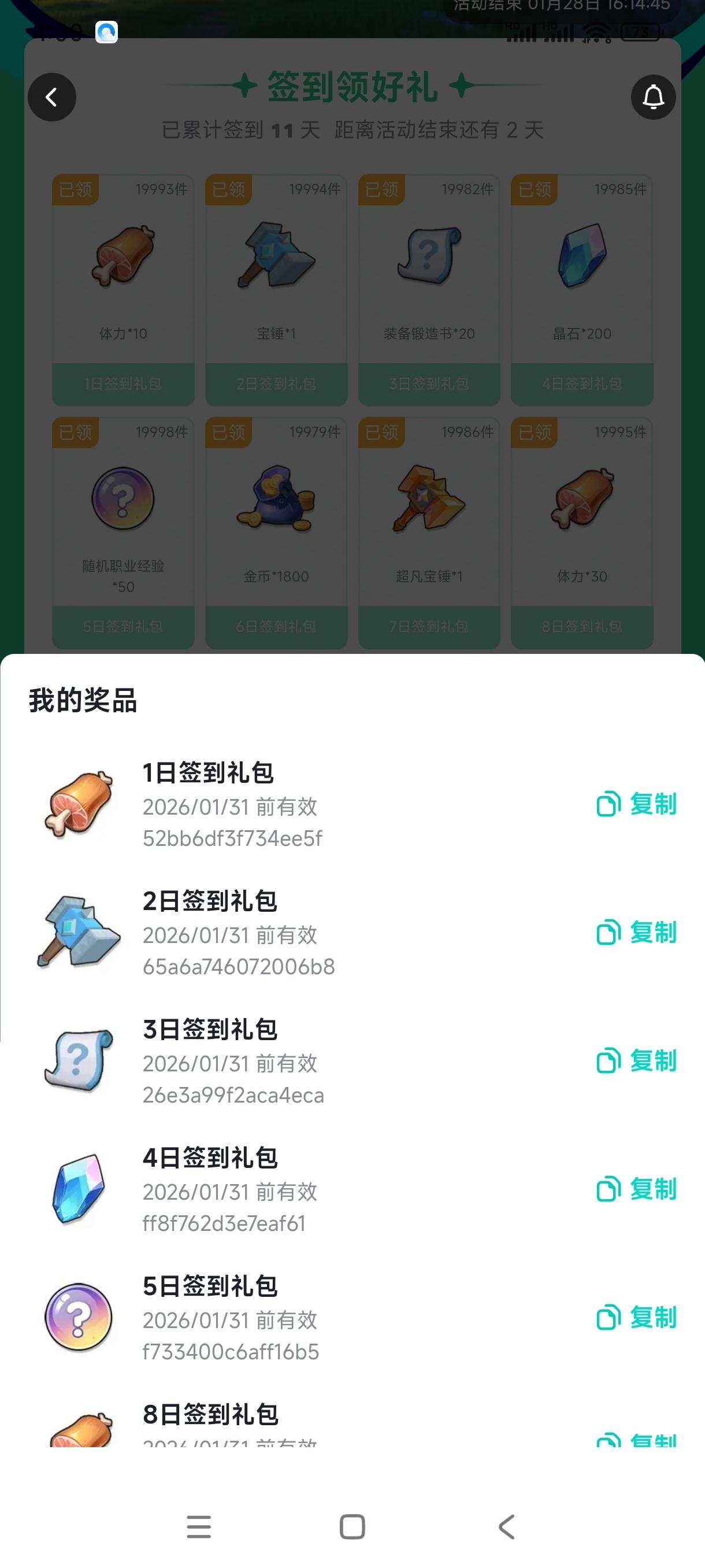Tap the system home button
This screenshot has width=705, height=1568.
352,1526
